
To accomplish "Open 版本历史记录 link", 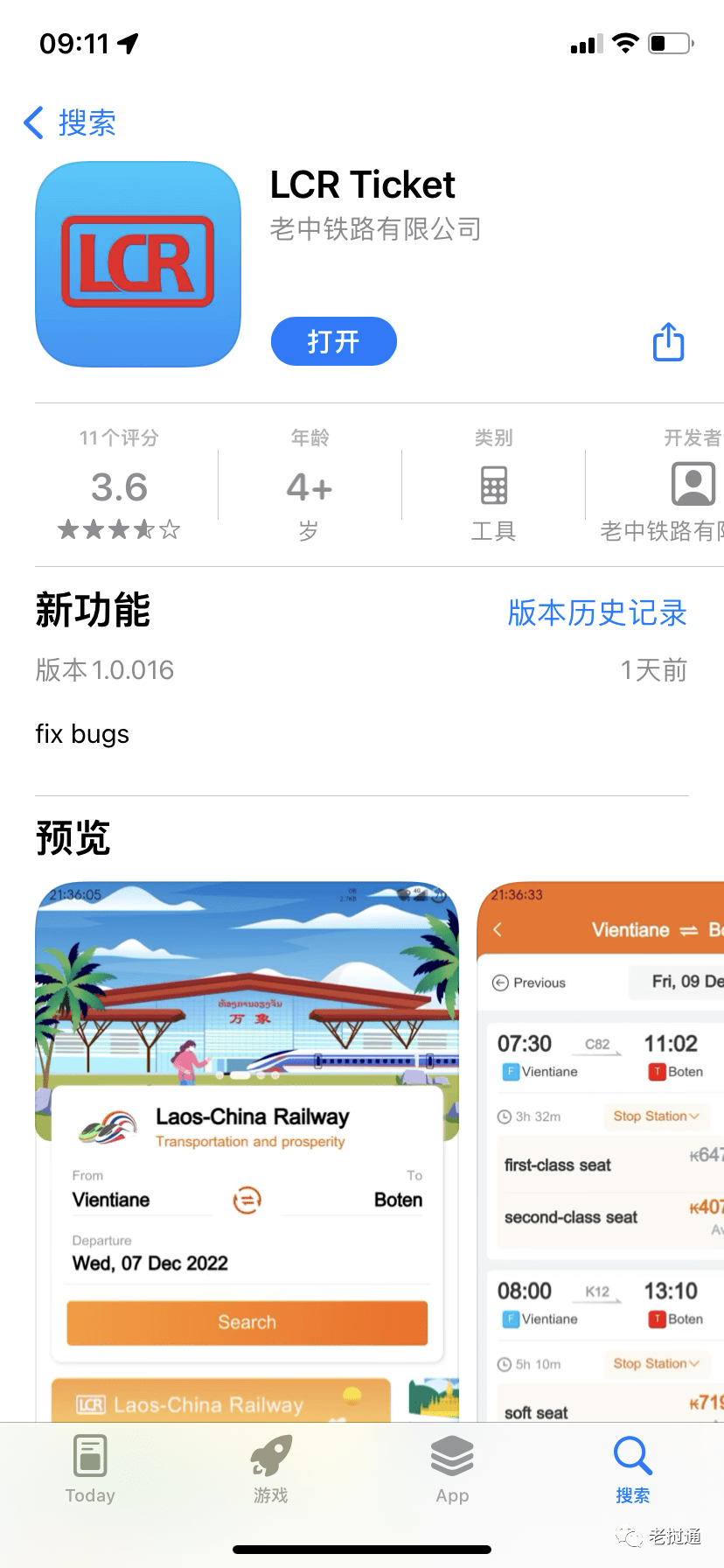I will point(597,612).
